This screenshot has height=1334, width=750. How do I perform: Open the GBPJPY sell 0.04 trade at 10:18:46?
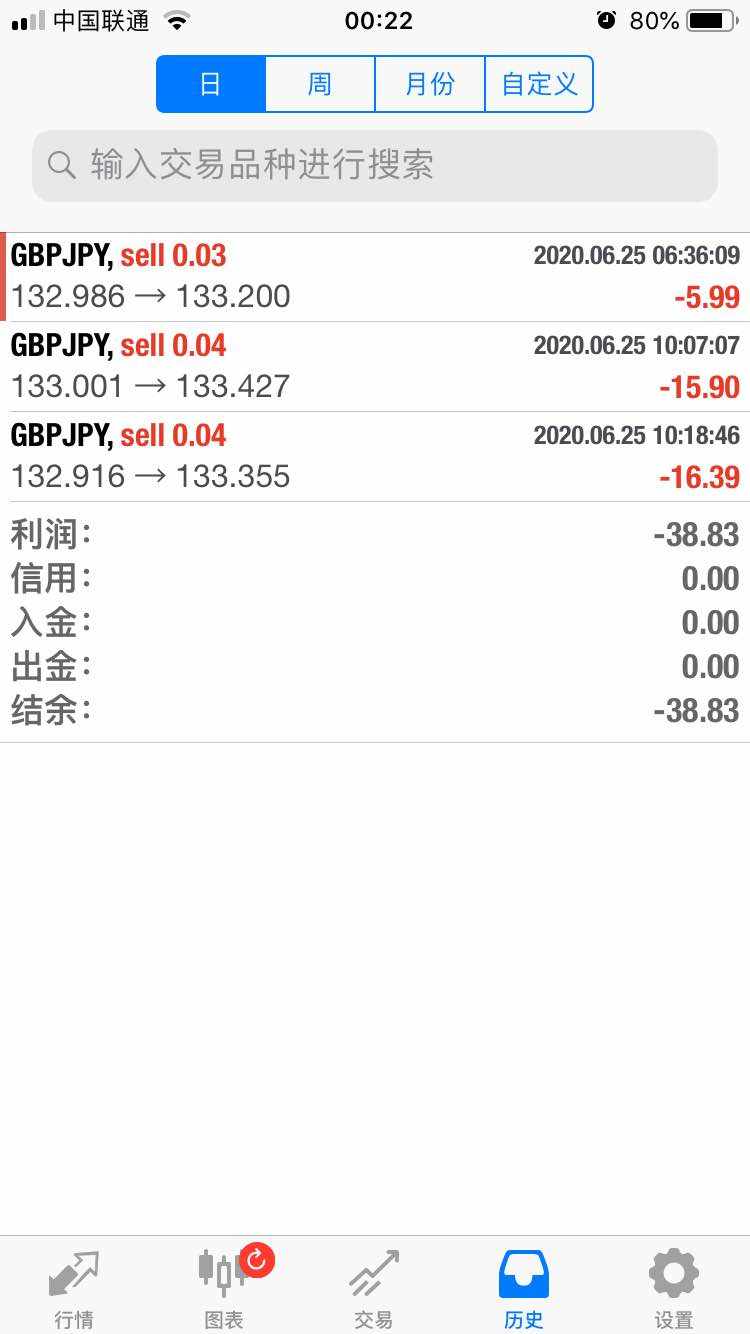click(375, 457)
